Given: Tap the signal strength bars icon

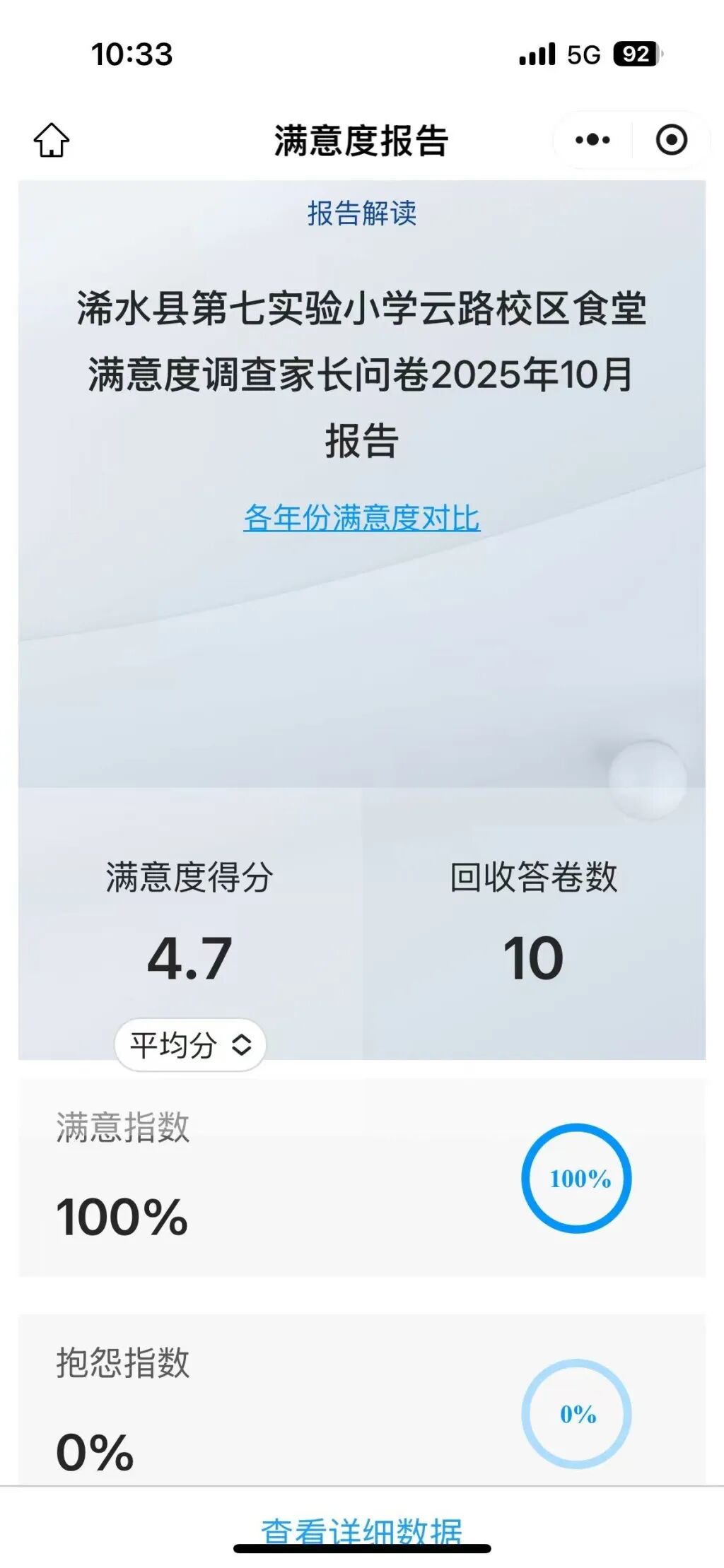Looking at the screenshot, I should (x=537, y=55).
